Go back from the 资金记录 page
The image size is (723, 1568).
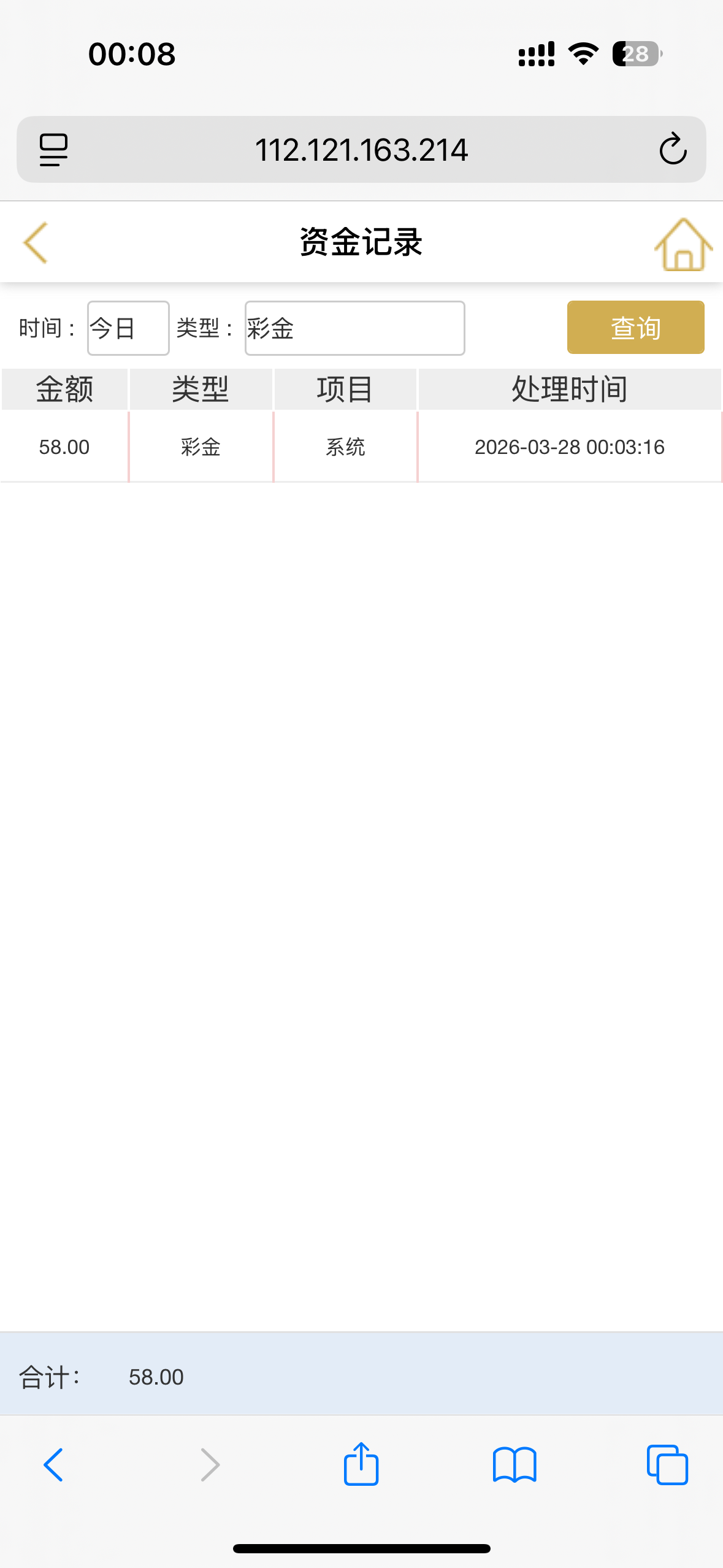[x=36, y=243]
